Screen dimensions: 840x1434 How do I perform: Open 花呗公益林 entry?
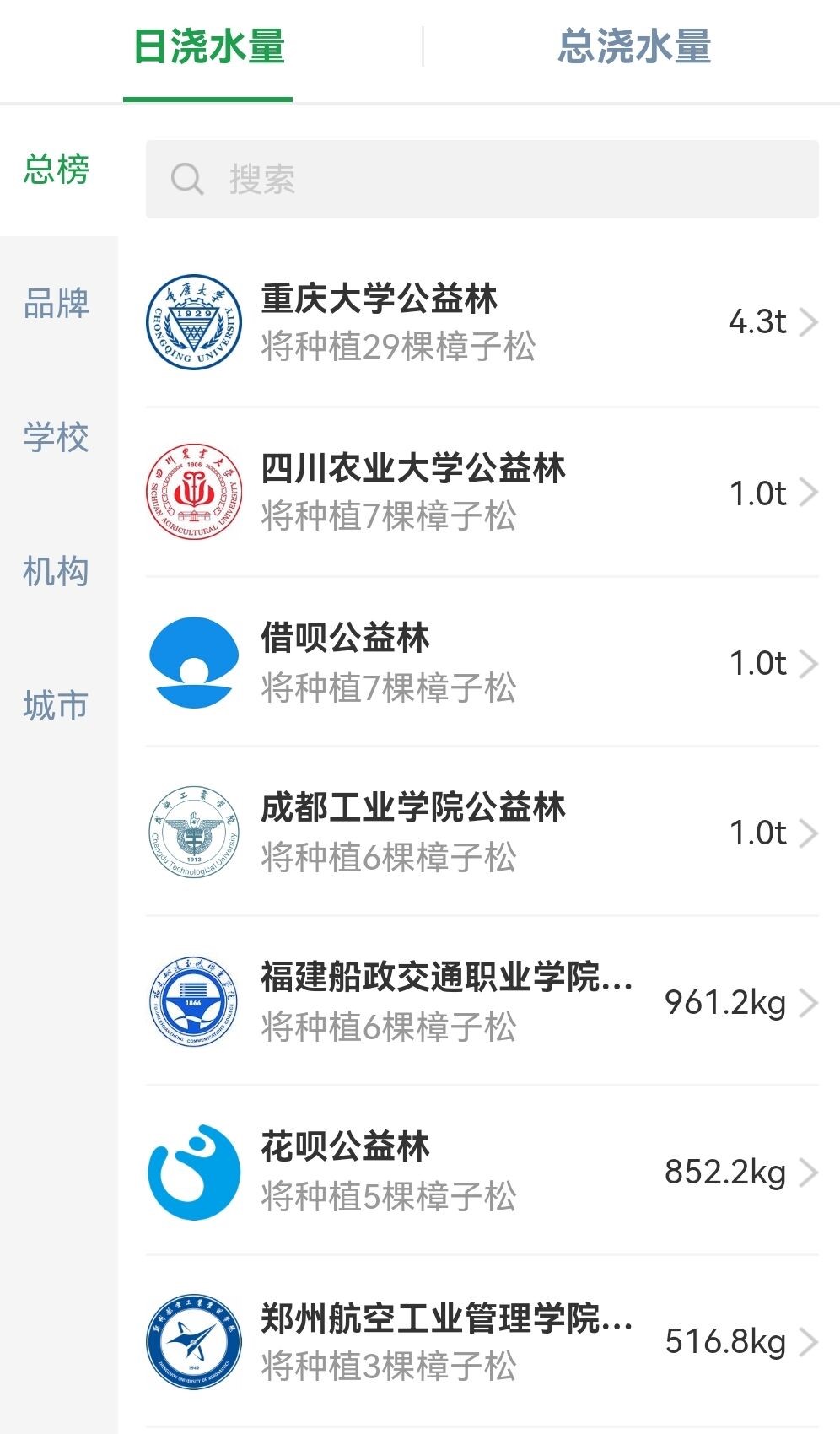(482, 1172)
